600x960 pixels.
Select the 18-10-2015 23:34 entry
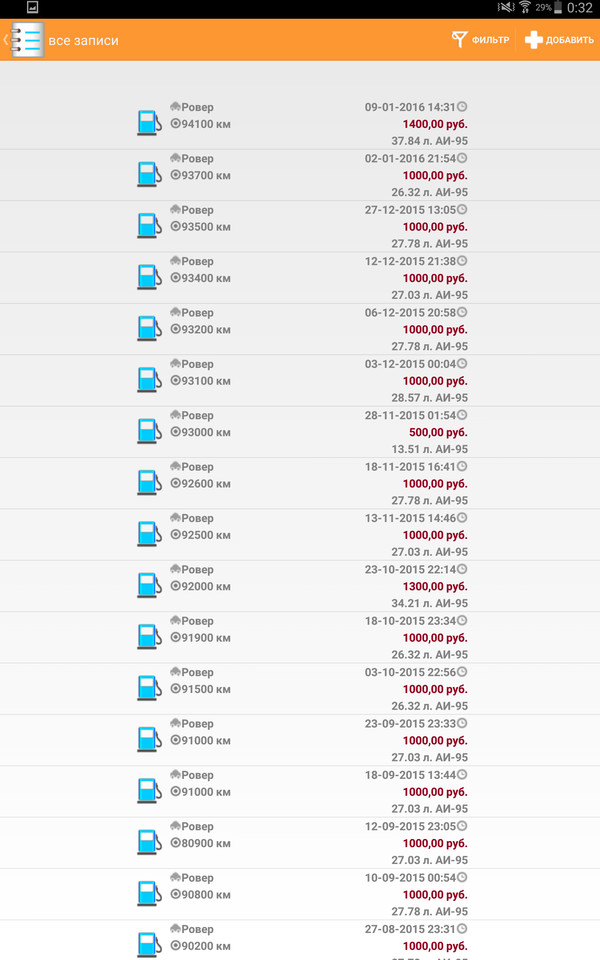(x=300, y=638)
